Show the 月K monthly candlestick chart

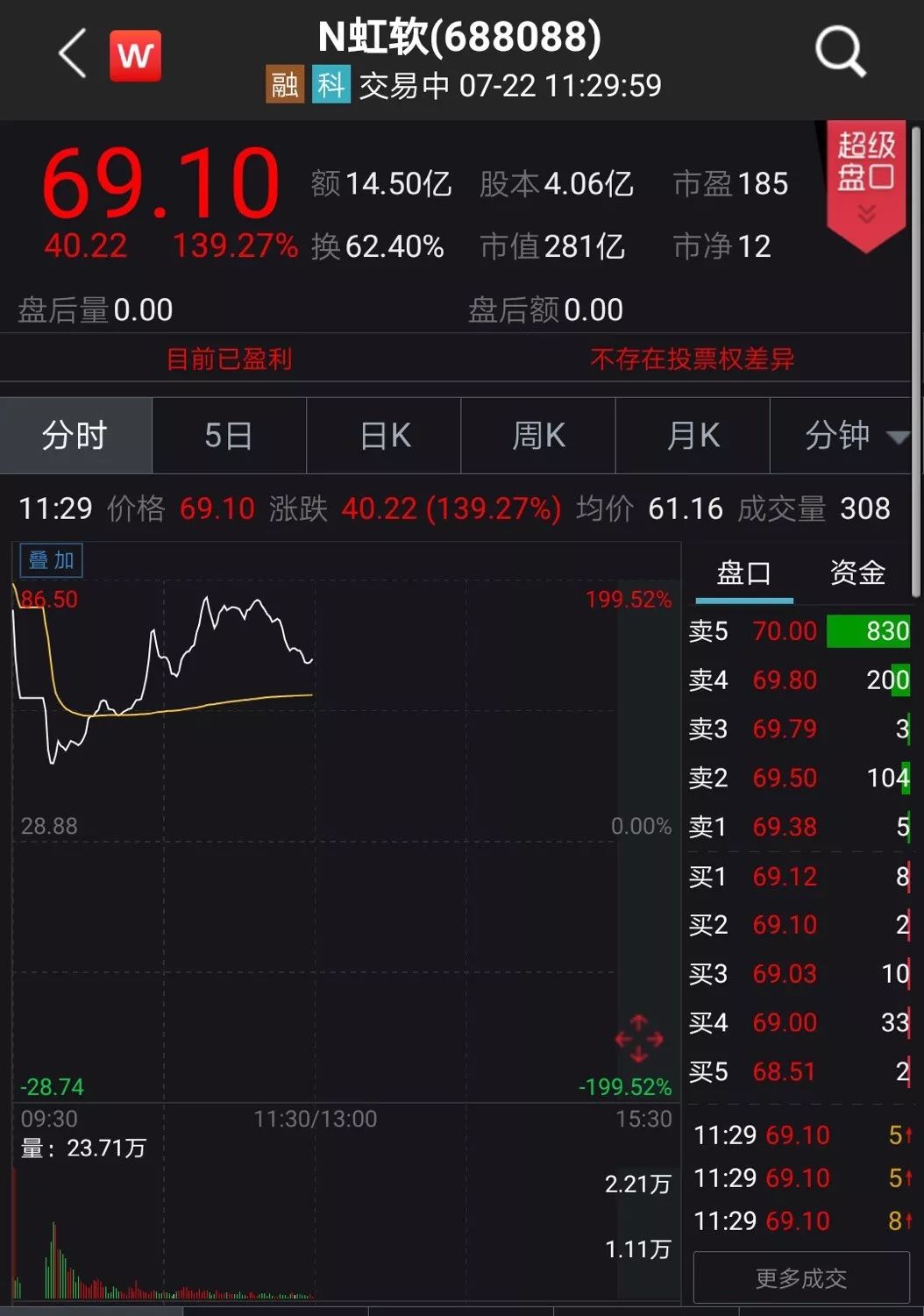click(693, 436)
